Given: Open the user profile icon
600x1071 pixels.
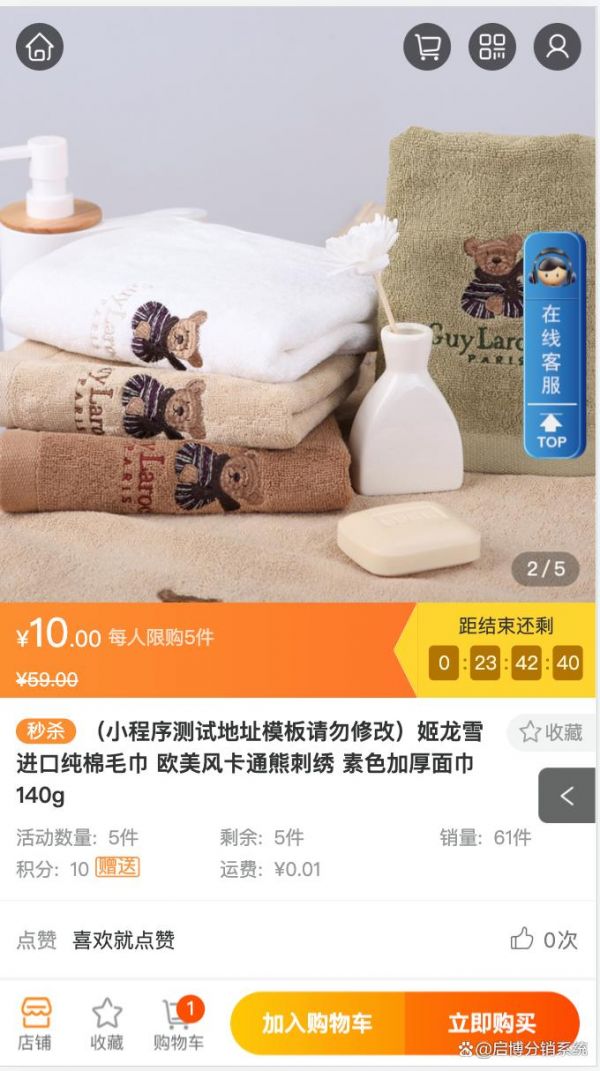Looking at the screenshot, I should click(557, 46).
